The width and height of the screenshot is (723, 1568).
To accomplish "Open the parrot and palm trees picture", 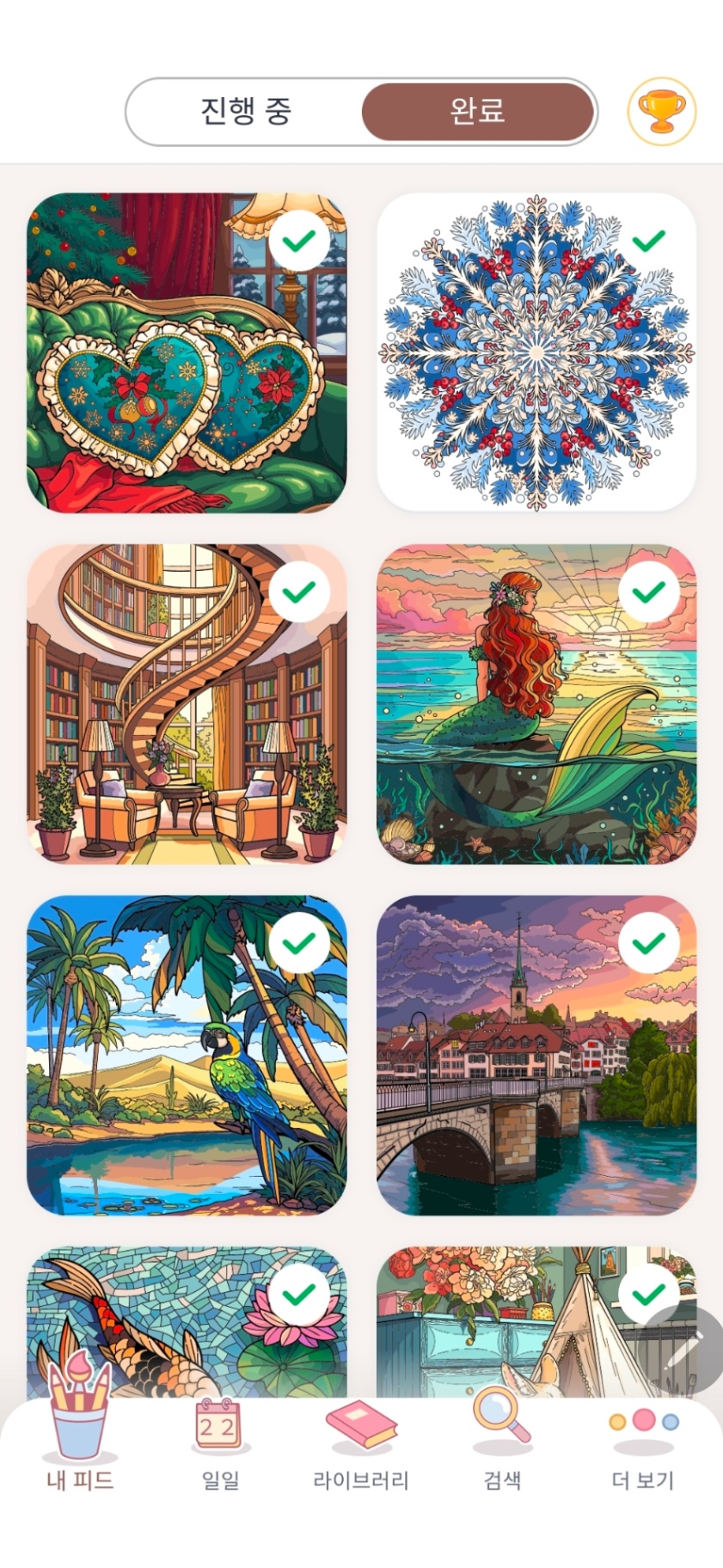I will [187, 1055].
